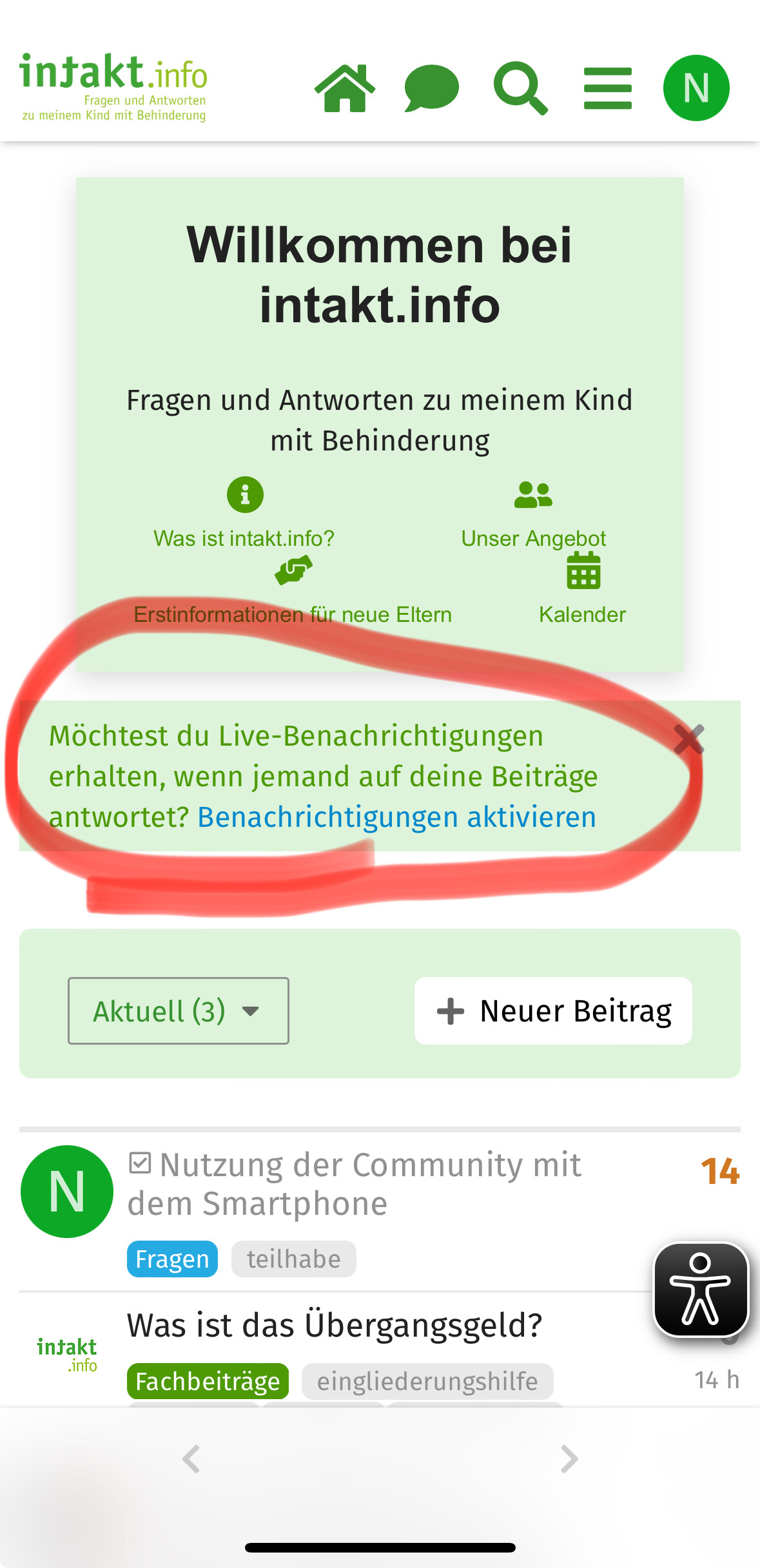This screenshot has height=1568, width=760.
Task: Tap 'Benachrichtigungen aktivieren' link
Action: pyautogui.click(x=396, y=817)
